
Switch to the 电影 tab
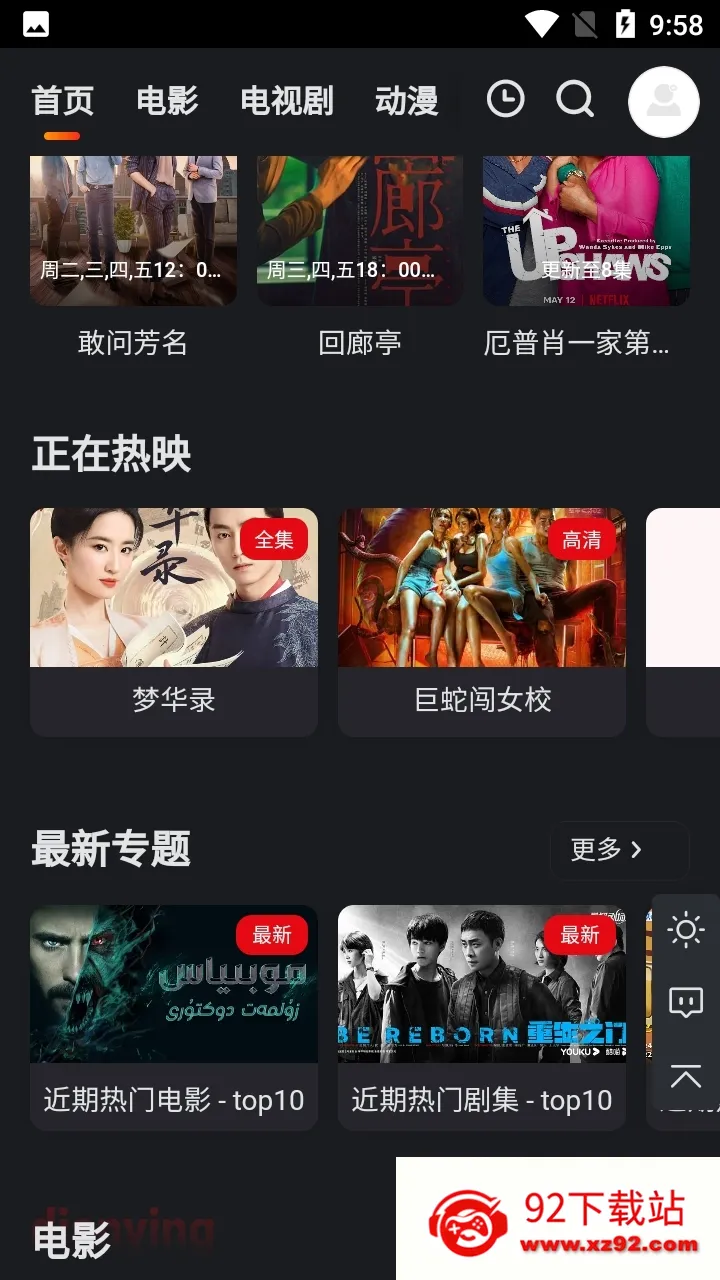point(167,101)
